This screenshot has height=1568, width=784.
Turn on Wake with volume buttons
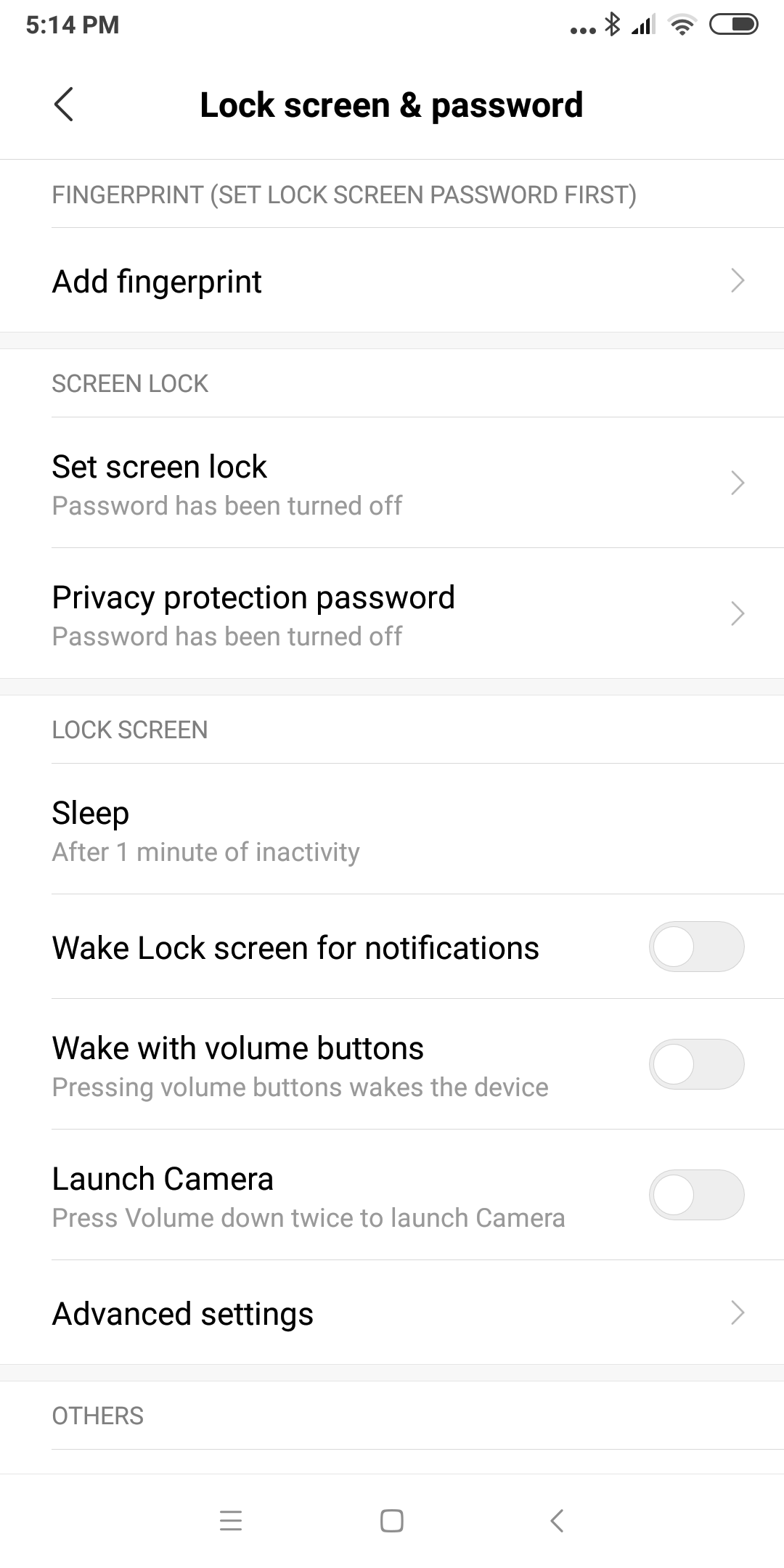[x=696, y=1064]
